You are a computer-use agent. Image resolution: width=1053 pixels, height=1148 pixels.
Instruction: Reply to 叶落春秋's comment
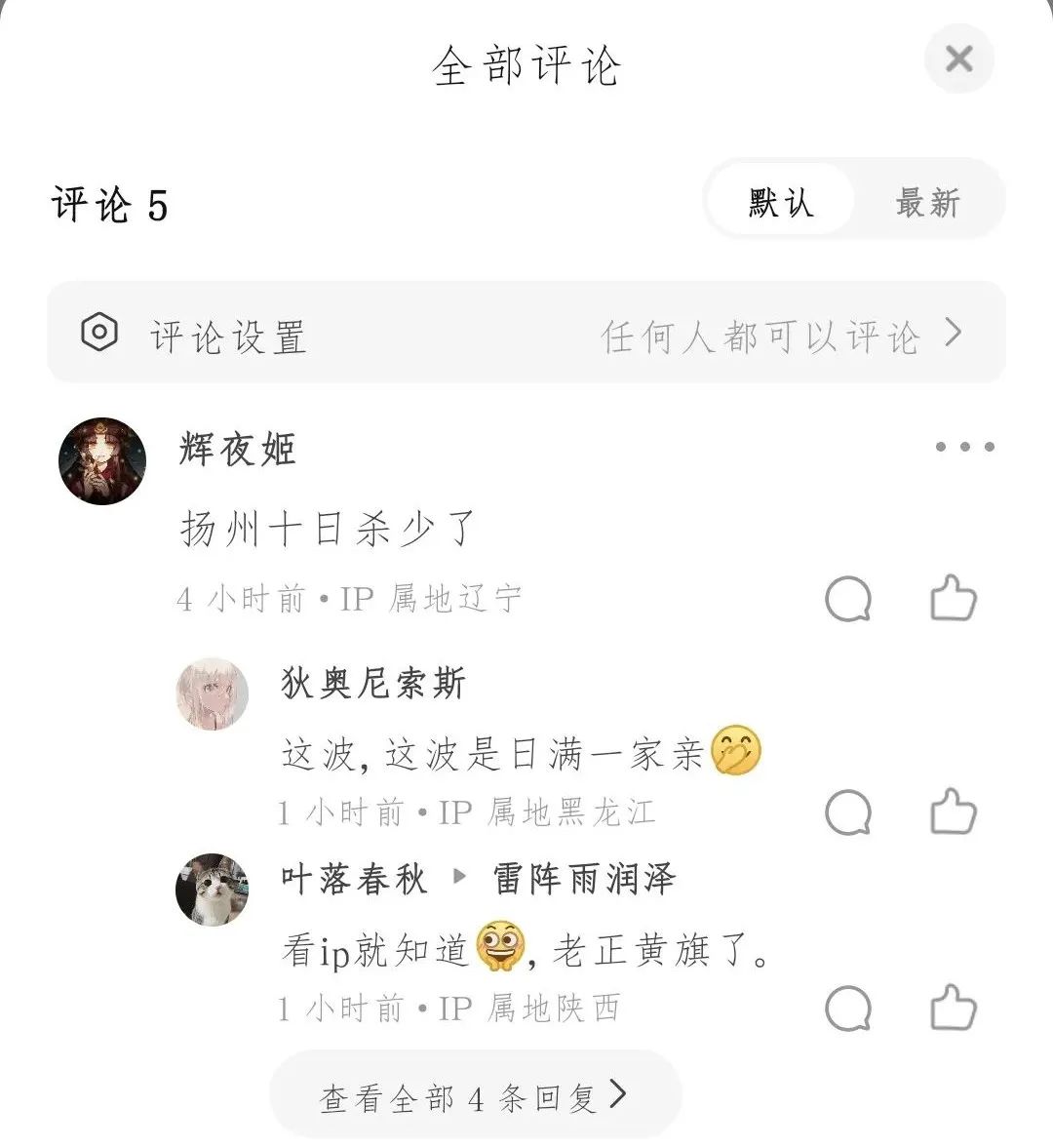[847, 1009]
